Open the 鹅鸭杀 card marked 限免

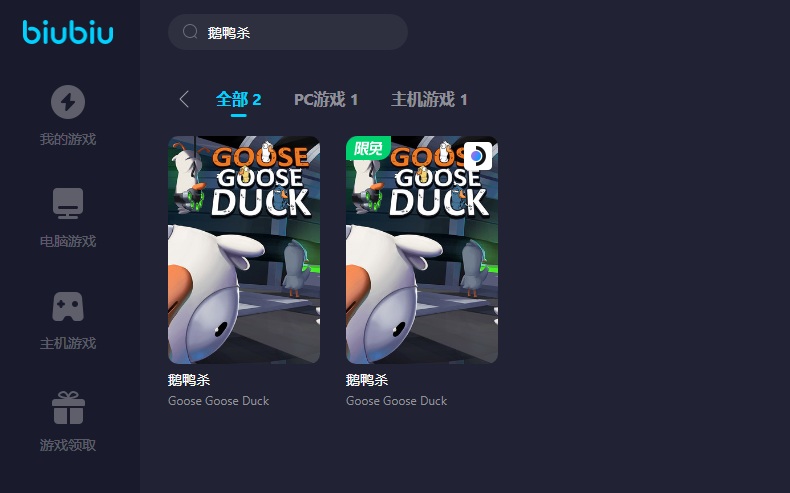click(422, 250)
